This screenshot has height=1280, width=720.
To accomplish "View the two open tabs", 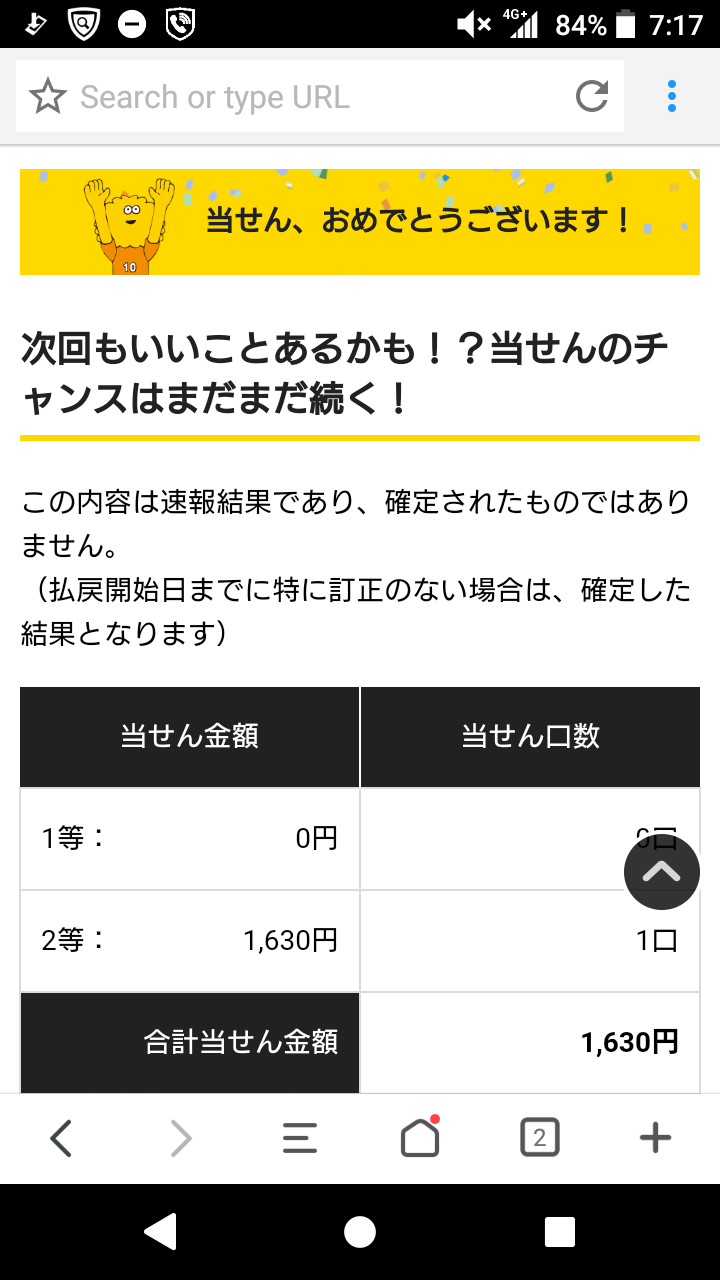I will click(x=540, y=1138).
